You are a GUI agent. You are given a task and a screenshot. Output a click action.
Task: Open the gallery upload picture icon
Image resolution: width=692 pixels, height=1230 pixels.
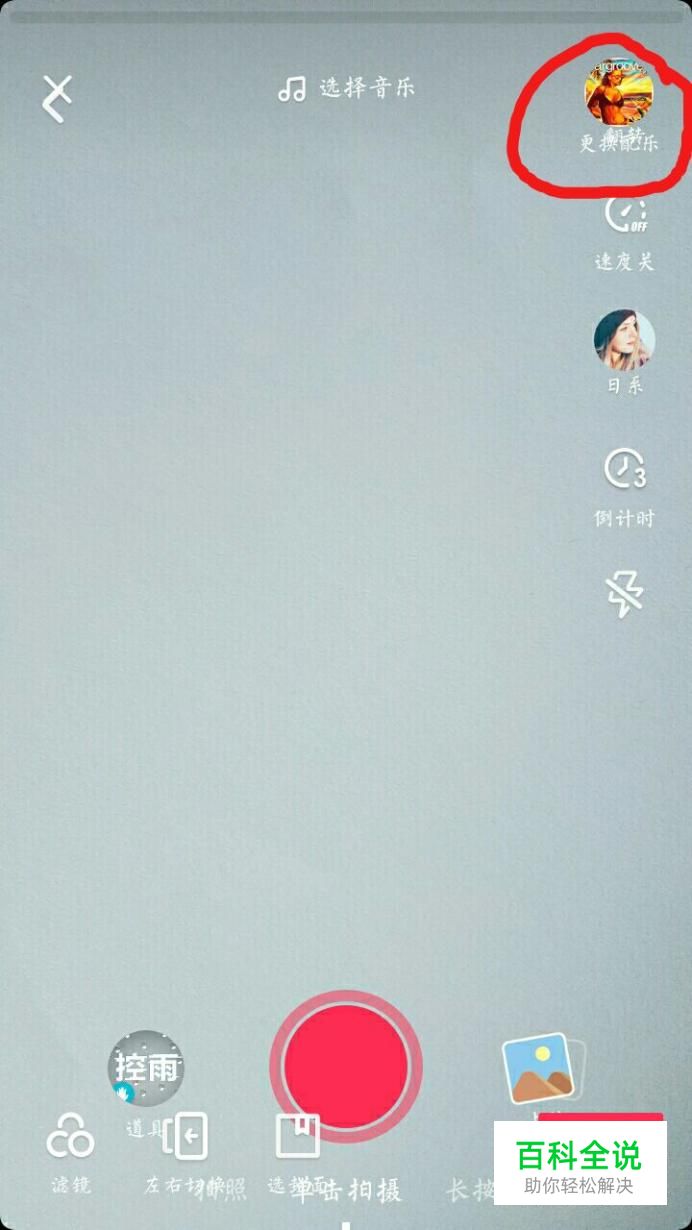tap(542, 1068)
